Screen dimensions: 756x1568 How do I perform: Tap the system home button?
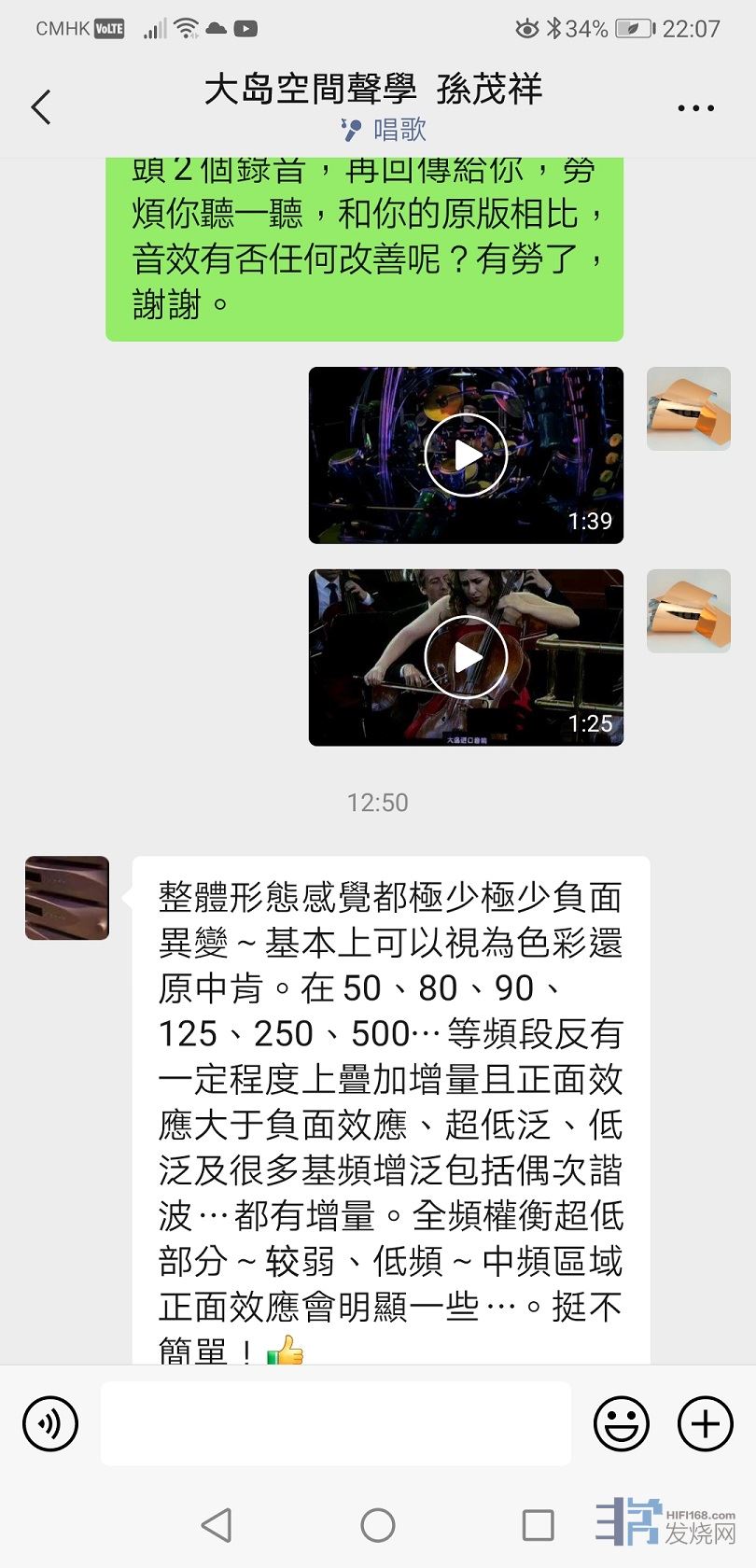click(x=378, y=1525)
